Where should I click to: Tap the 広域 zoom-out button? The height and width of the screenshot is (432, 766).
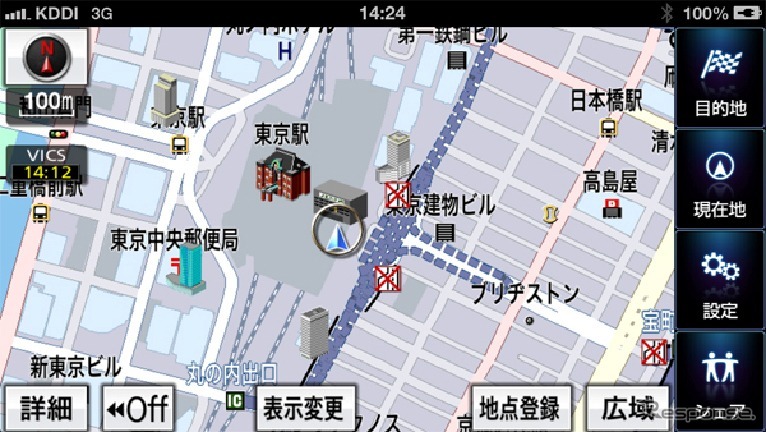coord(629,408)
